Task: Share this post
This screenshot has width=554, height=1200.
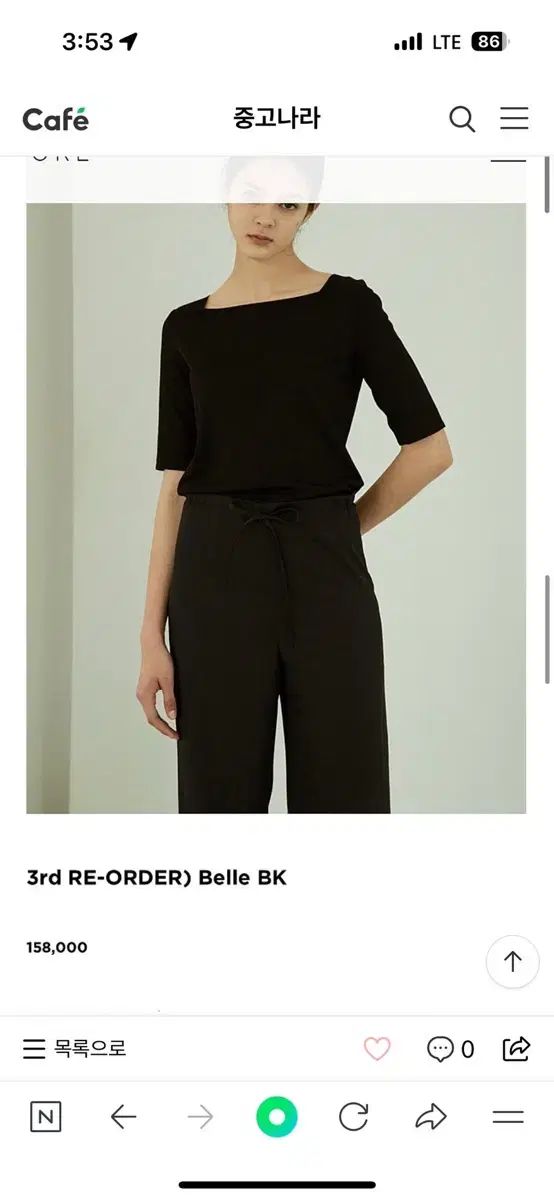Action: [516, 1049]
